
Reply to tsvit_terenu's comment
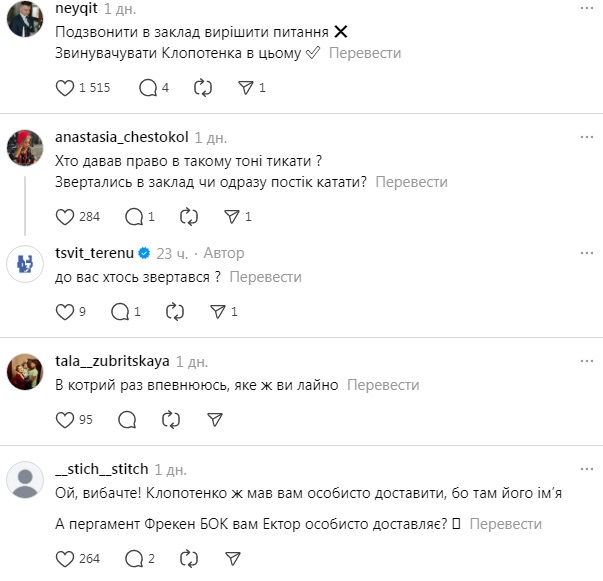click(x=121, y=312)
